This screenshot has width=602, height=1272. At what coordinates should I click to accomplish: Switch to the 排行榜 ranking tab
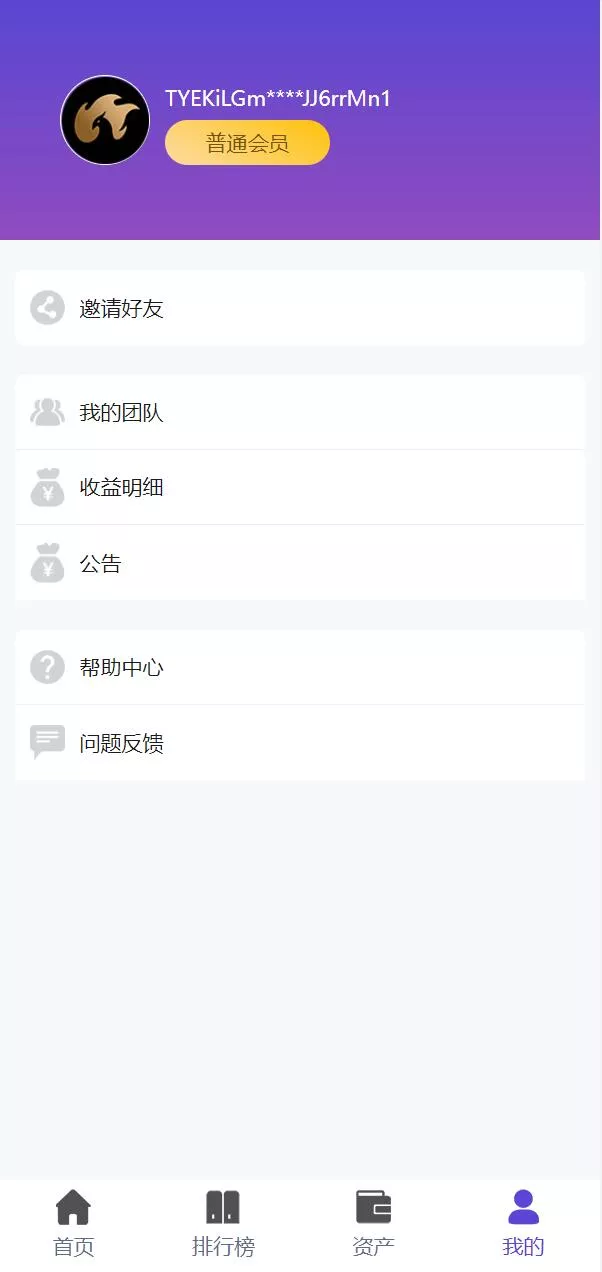pos(223,1223)
